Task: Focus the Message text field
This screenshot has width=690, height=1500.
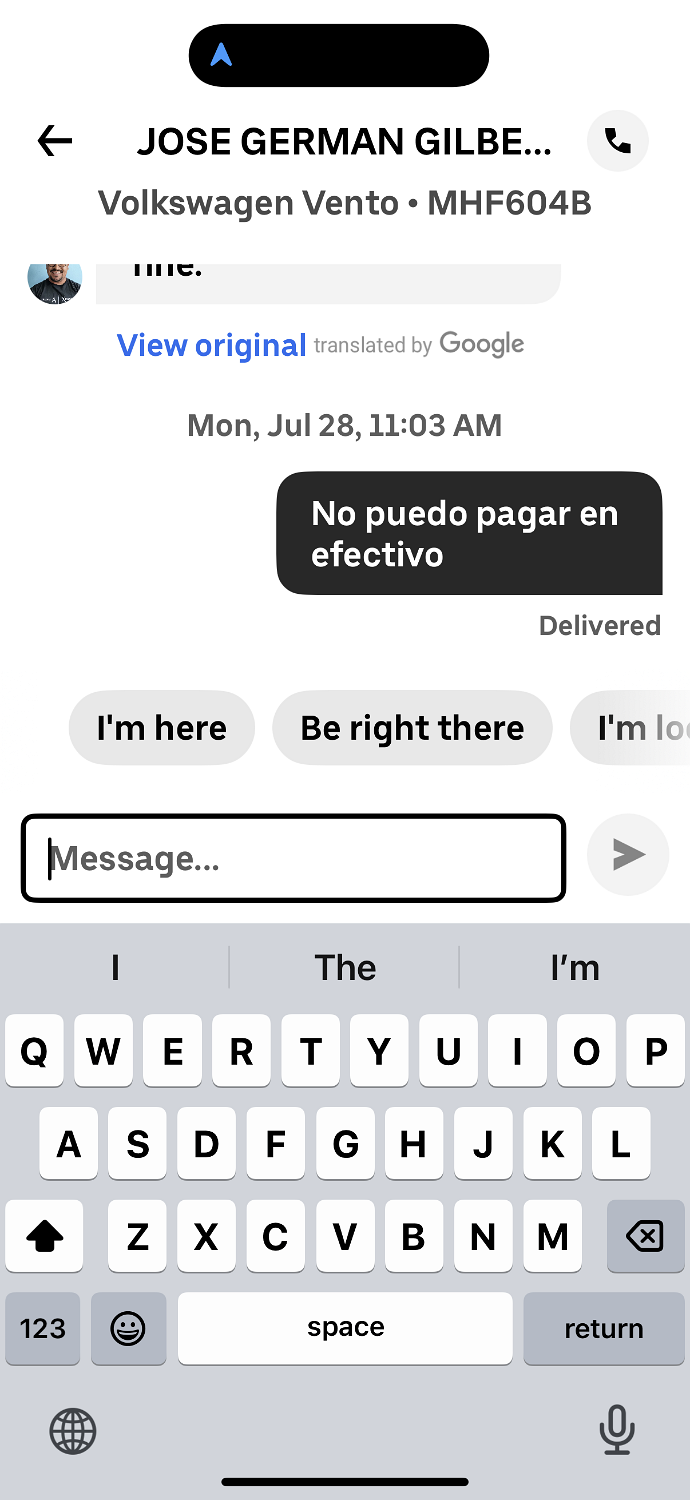Action: point(294,858)
